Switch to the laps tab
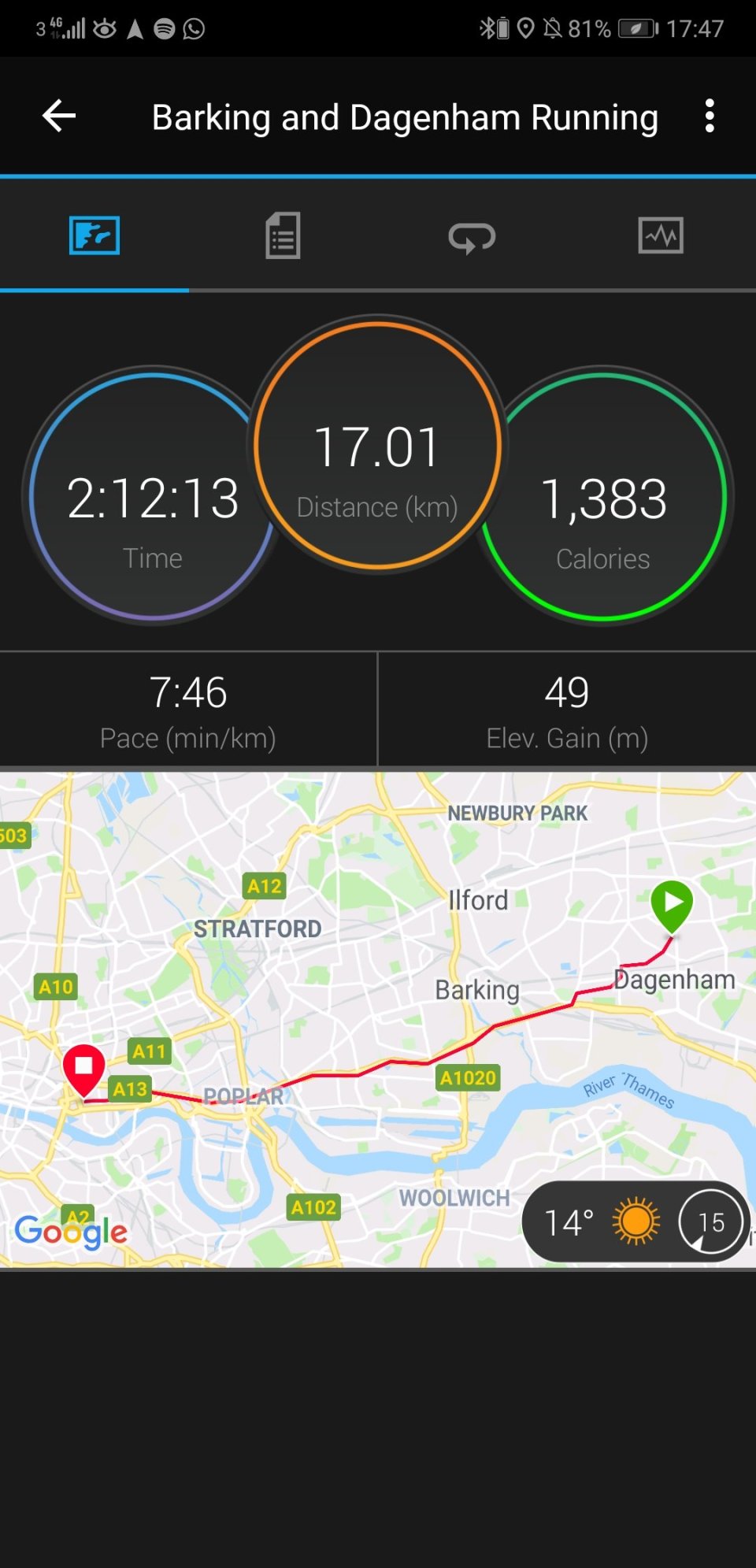The image size is (756, 1568). (472, 235)
